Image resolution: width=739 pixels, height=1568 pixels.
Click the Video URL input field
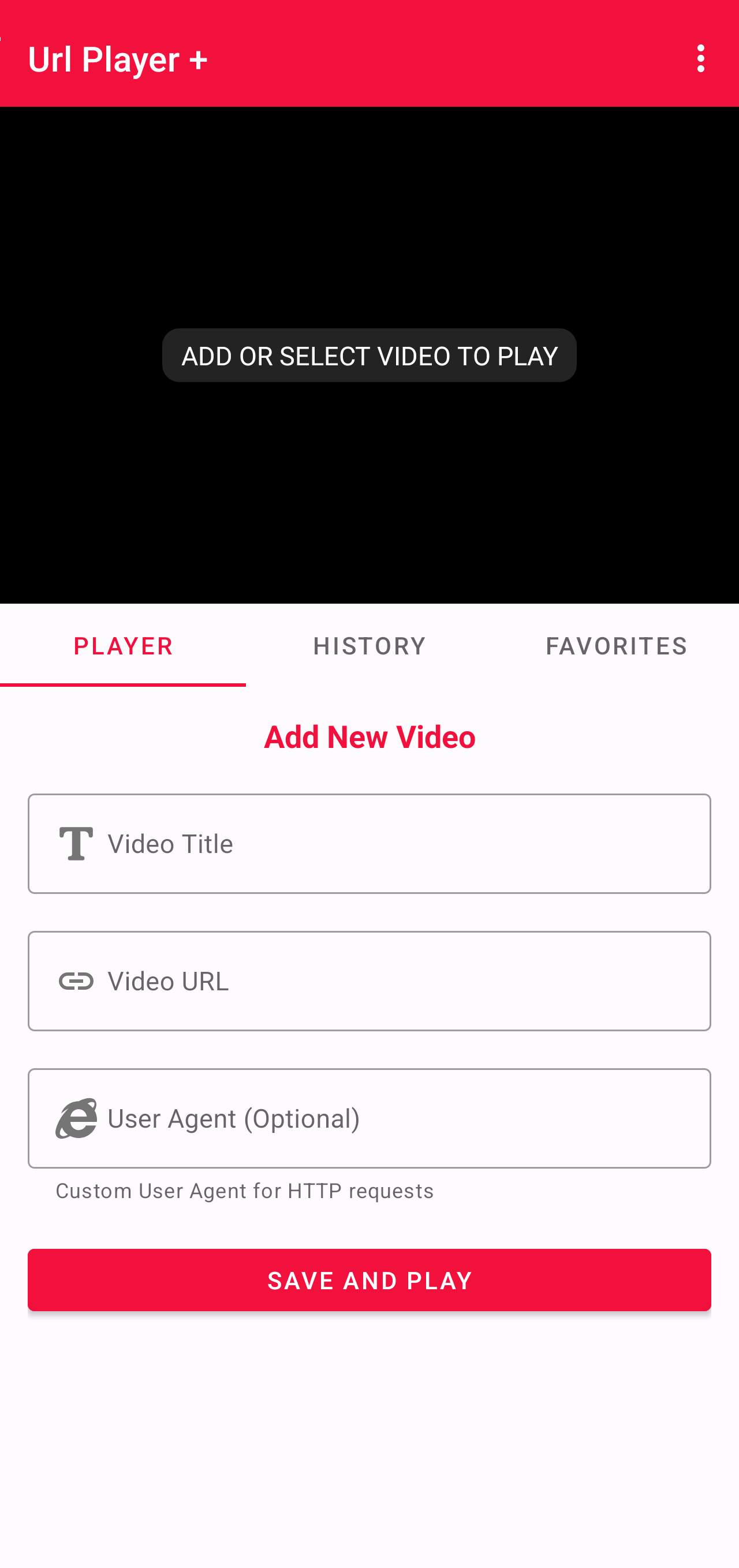[369, 981]
